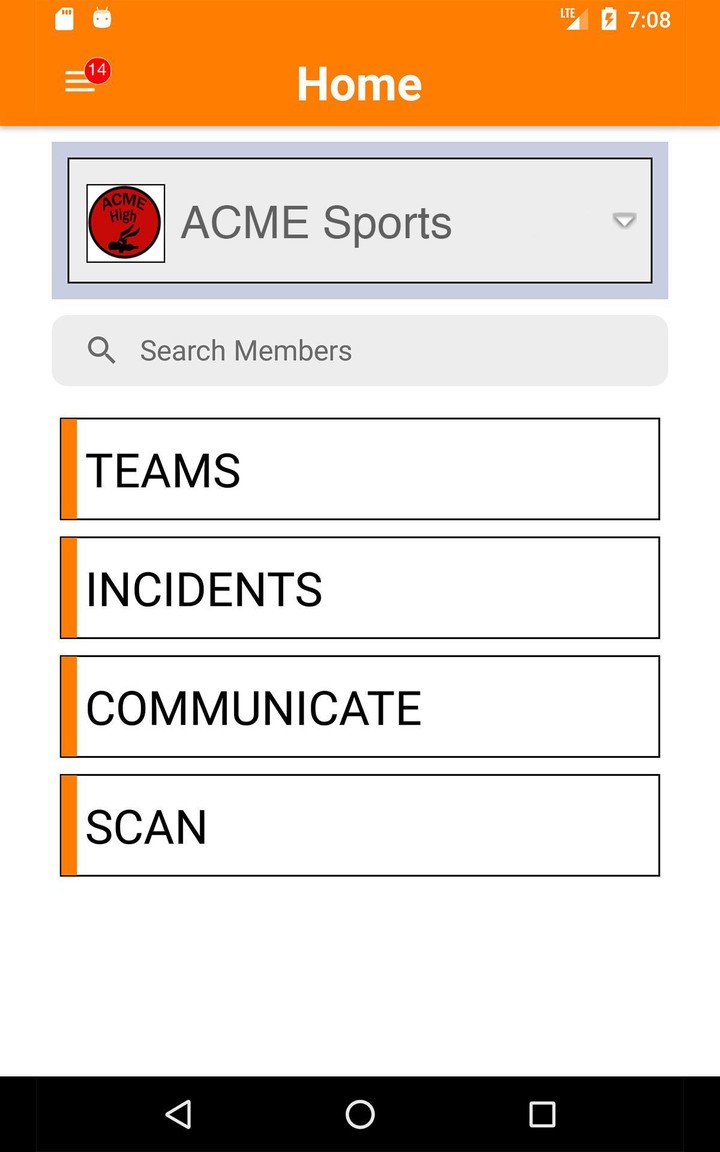Open the INCIDENTS section
Screen dimensions: 720x1152
click(x=360, y=587)
